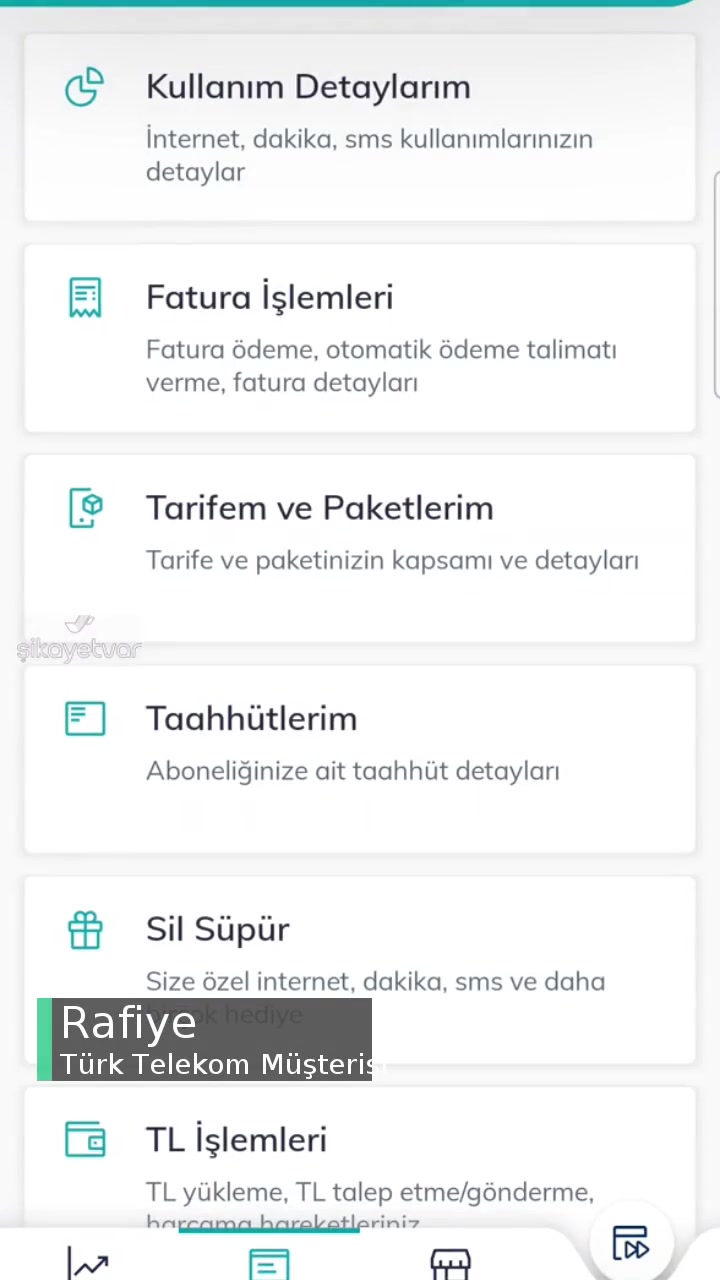Tap the Tarifem ve Paketlerim package icon
Screen dimensions: 720x1280
coord(85,507)
